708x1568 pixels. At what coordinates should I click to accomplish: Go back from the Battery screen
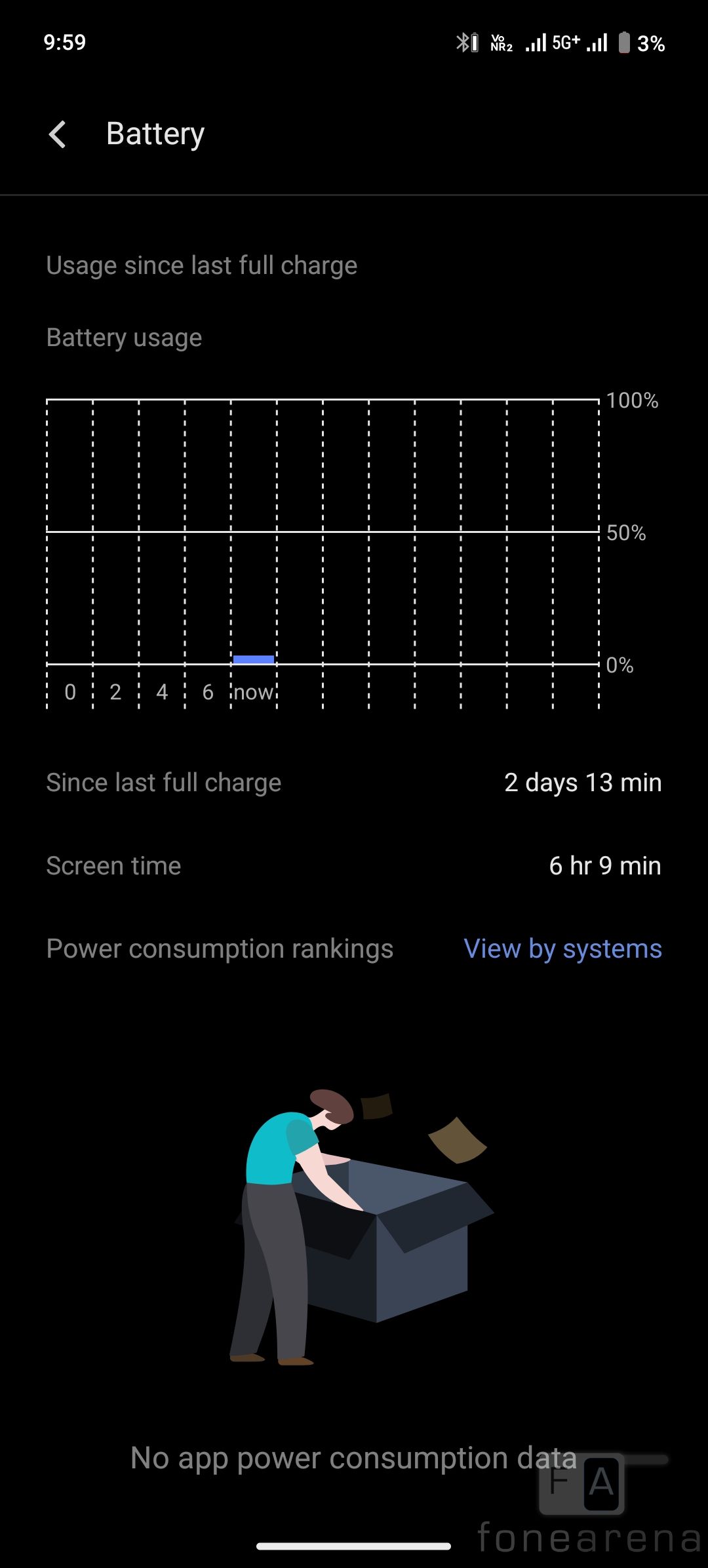[x=58, y=134]
